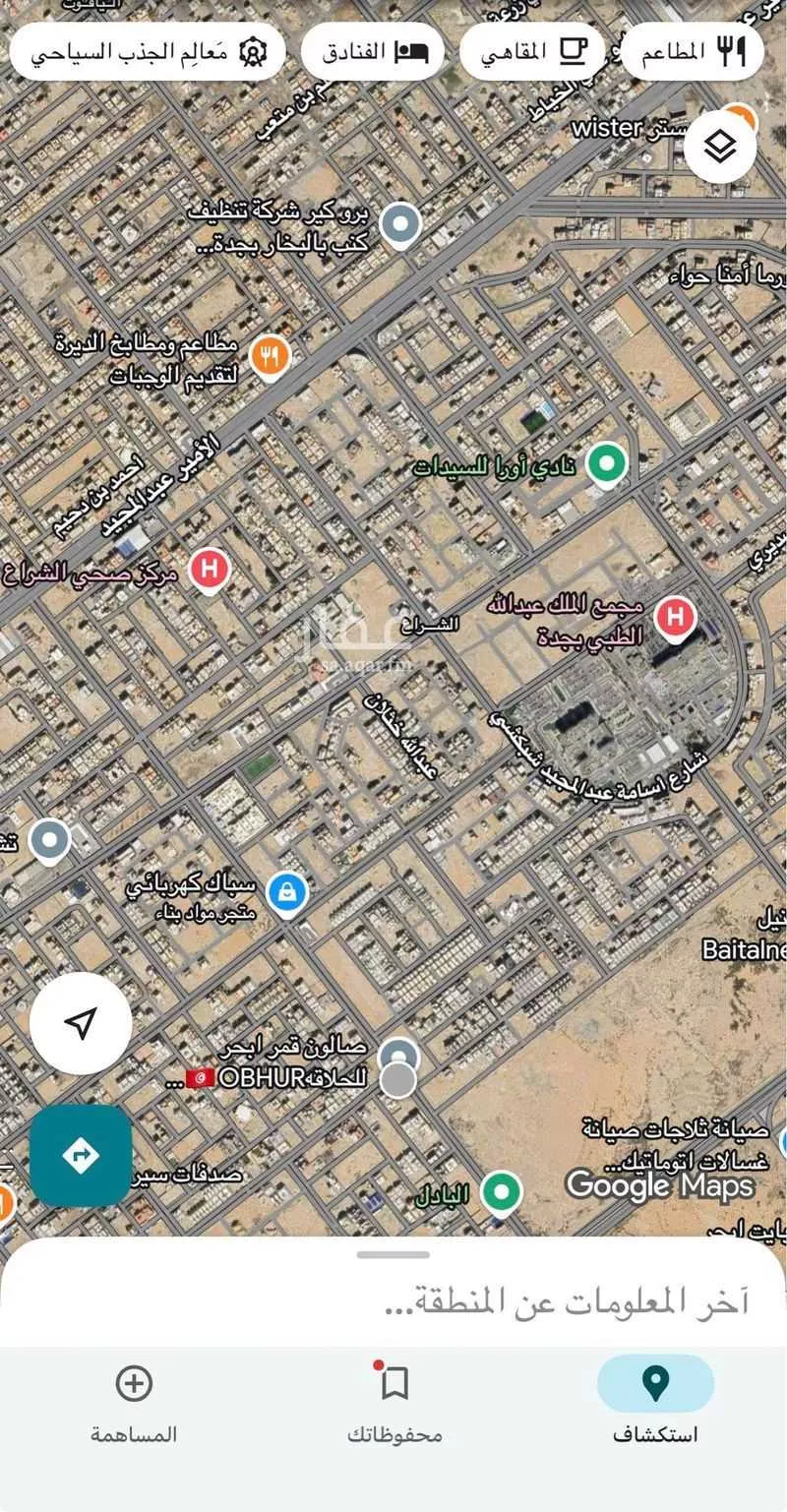Tap the نادي أورا للسيدات map pin
787x1512 pixels.
pyautogui.click(x=607, y=462)
